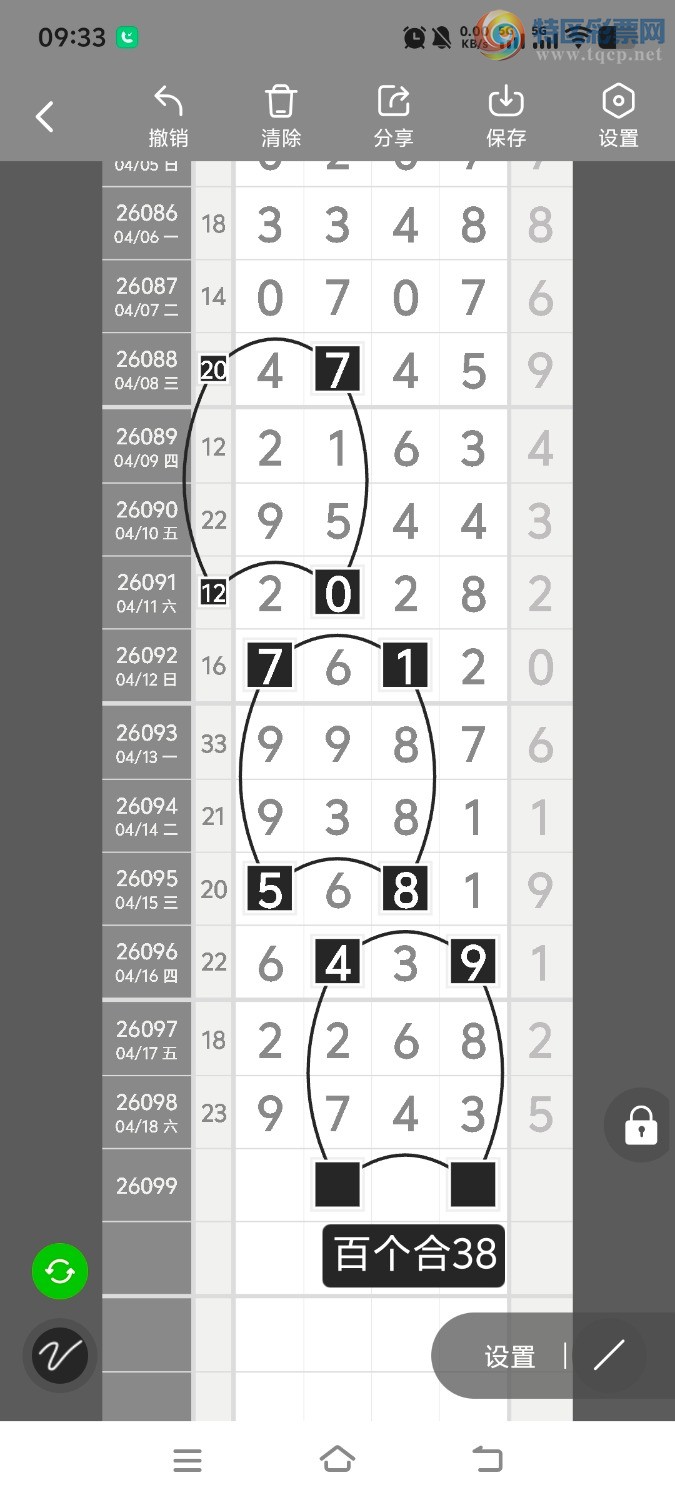Go back using the top-left arrow

pos(45,117)
